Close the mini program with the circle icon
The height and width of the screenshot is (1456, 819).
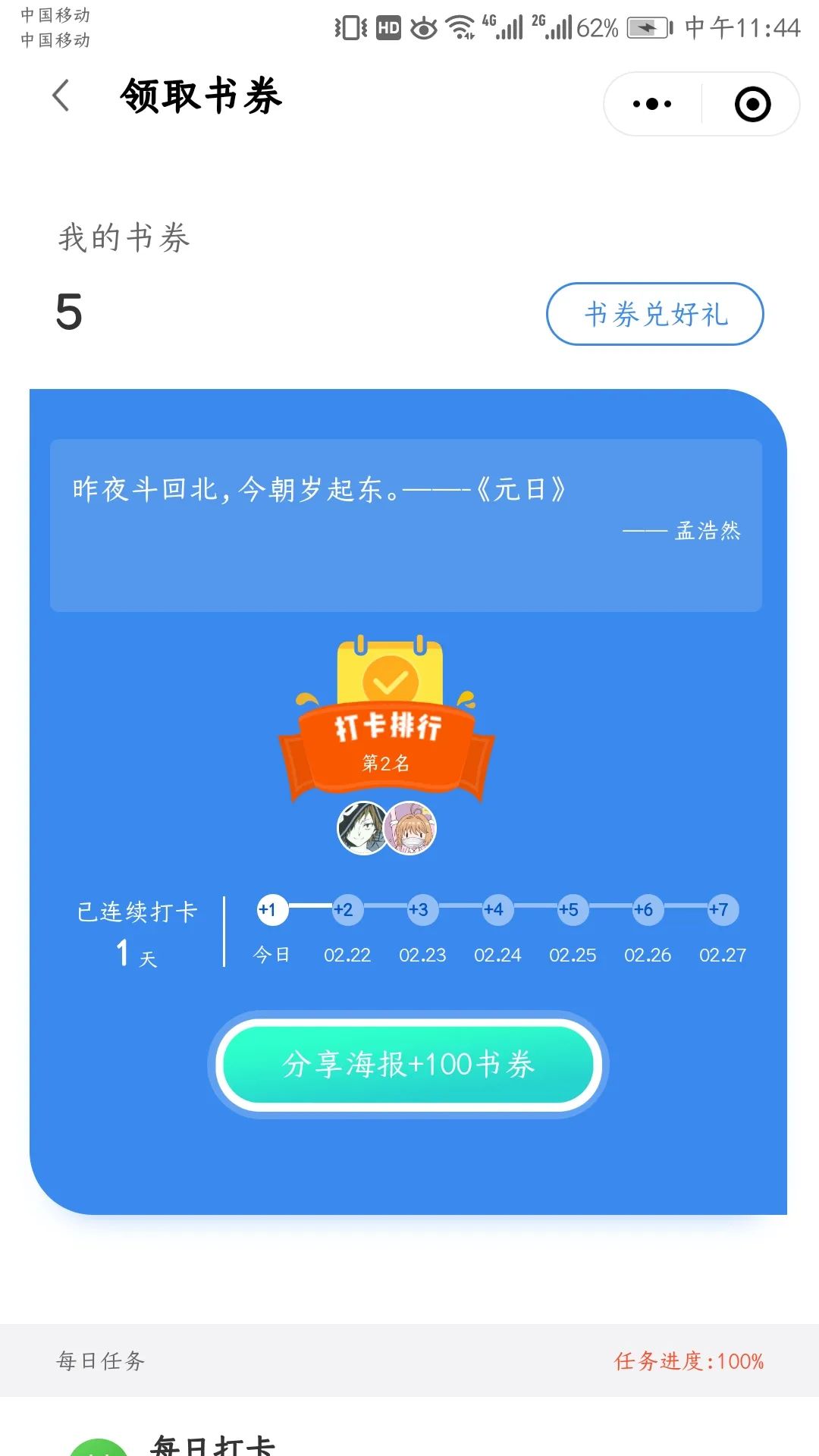coord(752,105)
